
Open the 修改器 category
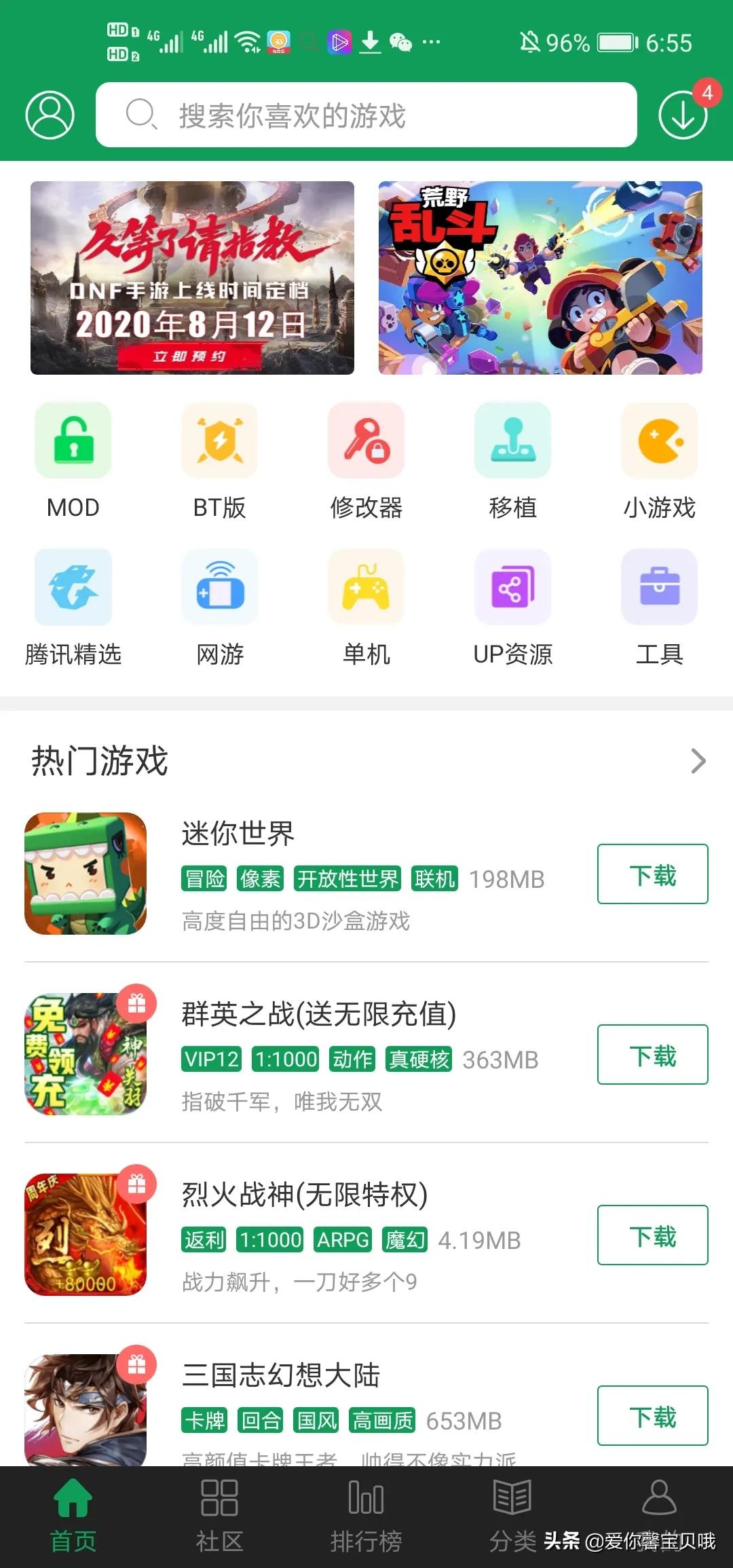pyautogui.click(x=366, y=460)
